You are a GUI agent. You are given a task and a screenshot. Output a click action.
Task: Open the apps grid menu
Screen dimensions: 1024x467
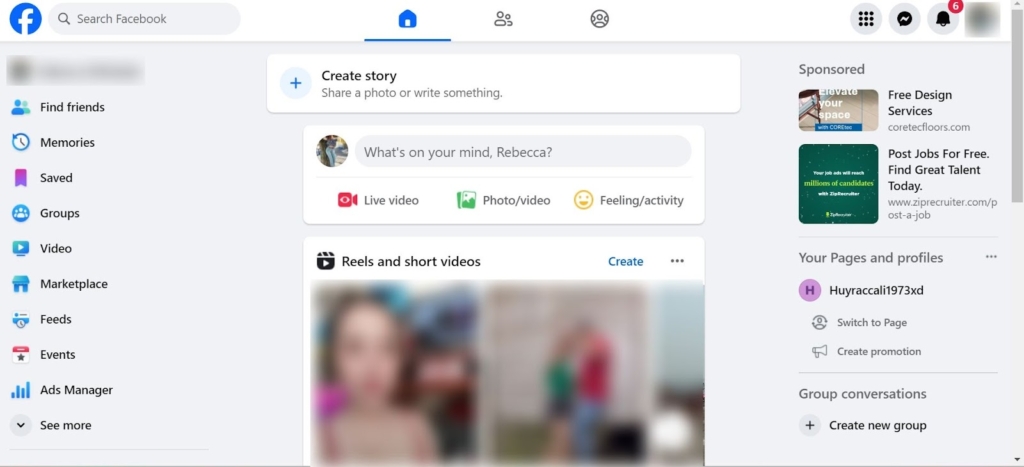tap(866, 19)
